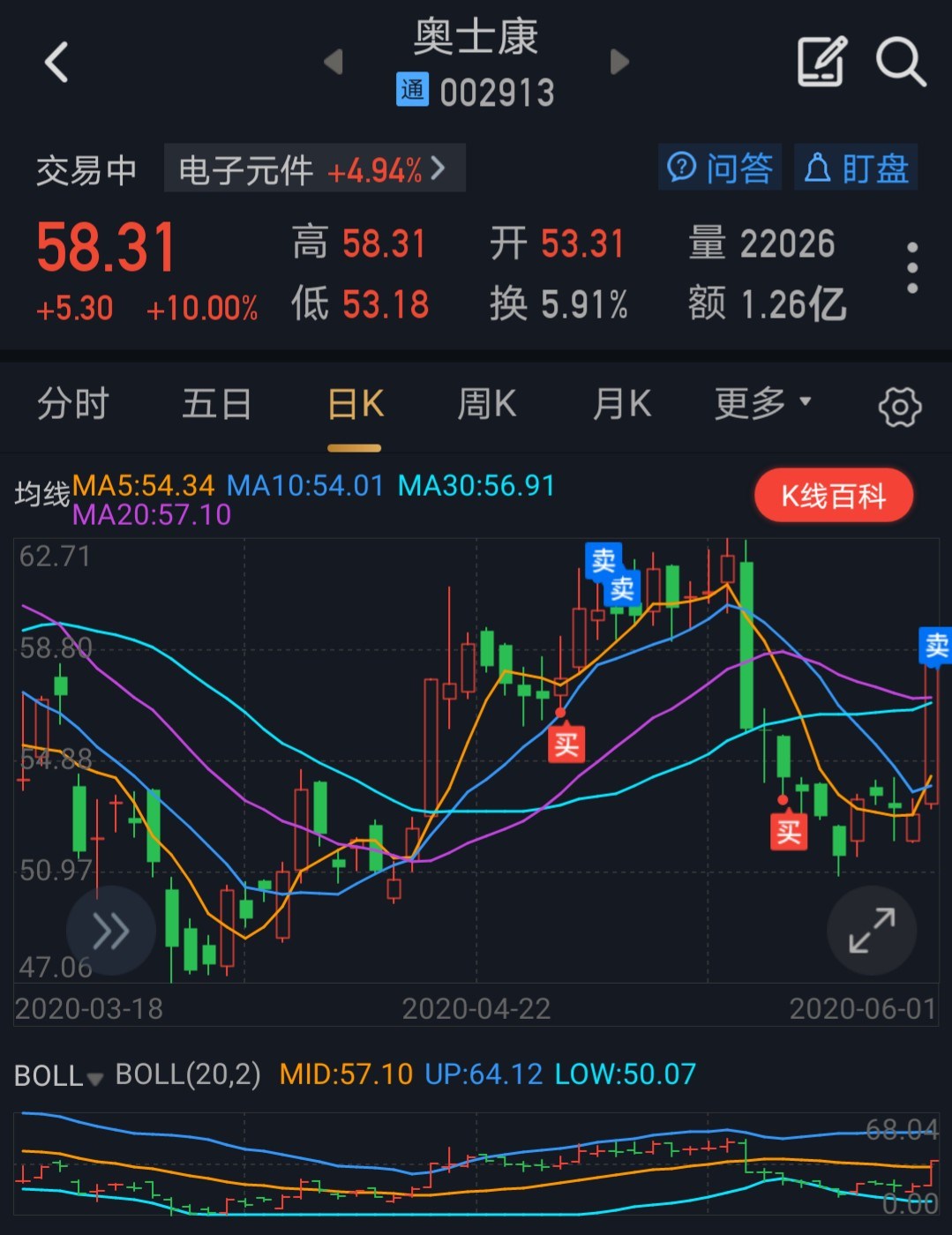The height and width of the screenshot is (1235, 952).
Task: Select the 周K weekly chart tab
Action: pyautogui.click(x=489, y=404)
